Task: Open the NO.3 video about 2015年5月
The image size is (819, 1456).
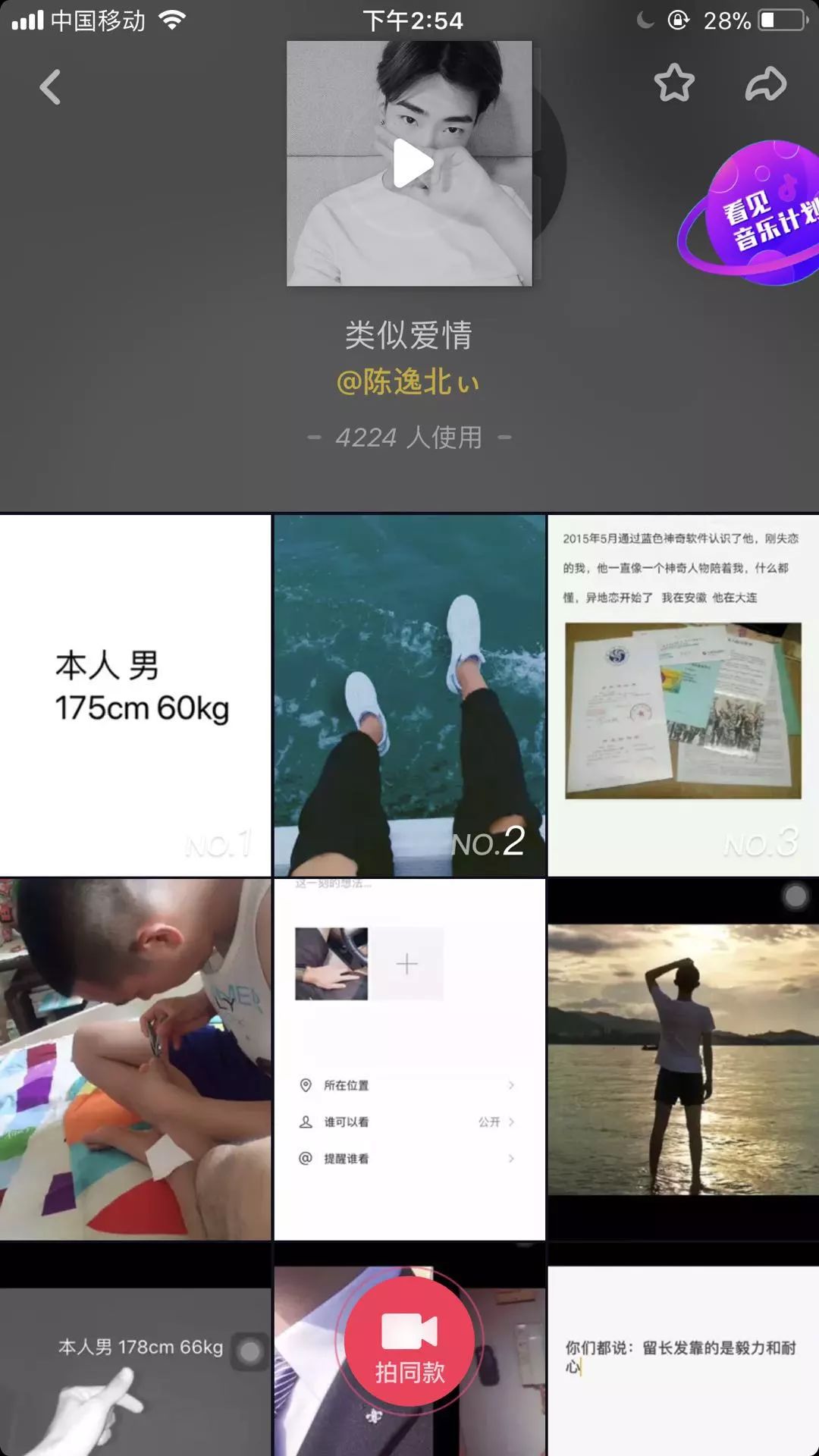Action: (x=682, y=695)
